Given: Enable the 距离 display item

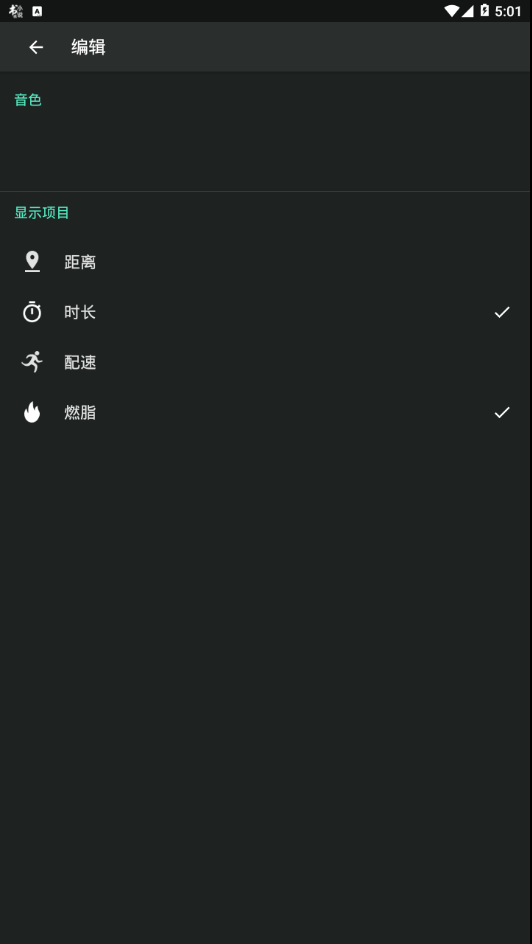Looking at the screenshot, I should (x=266, y=262).
